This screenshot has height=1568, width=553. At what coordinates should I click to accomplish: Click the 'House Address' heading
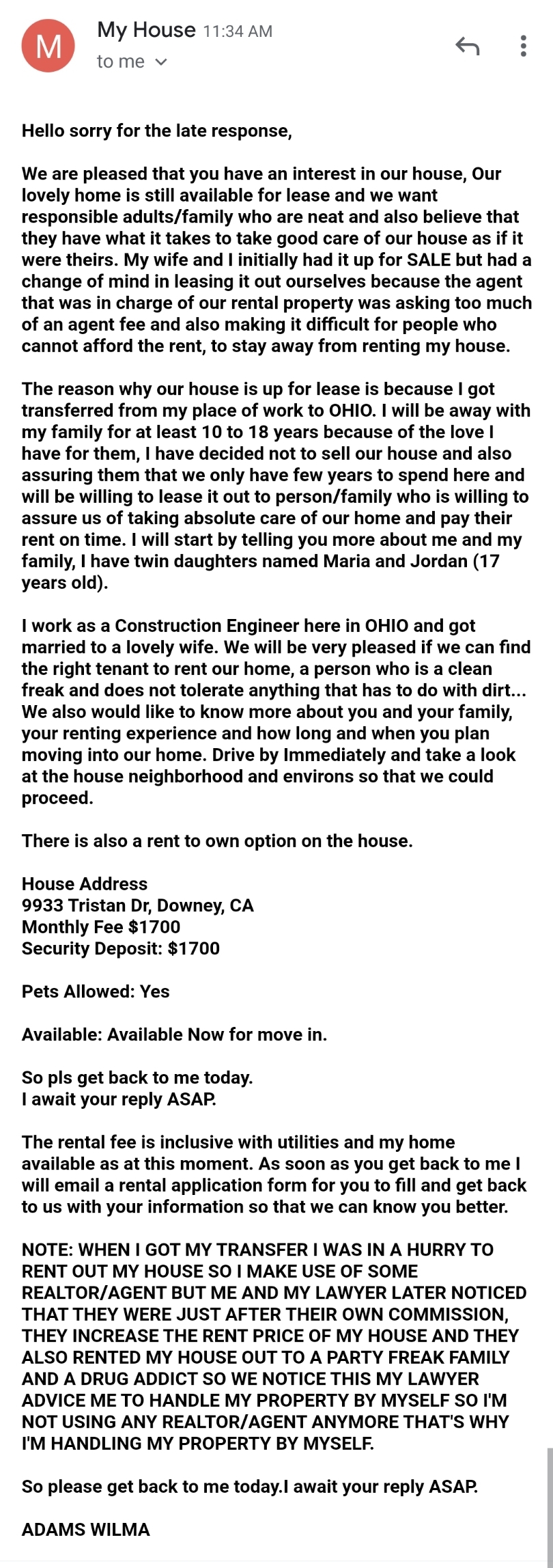pyautogui.click(x=84, y=883)
